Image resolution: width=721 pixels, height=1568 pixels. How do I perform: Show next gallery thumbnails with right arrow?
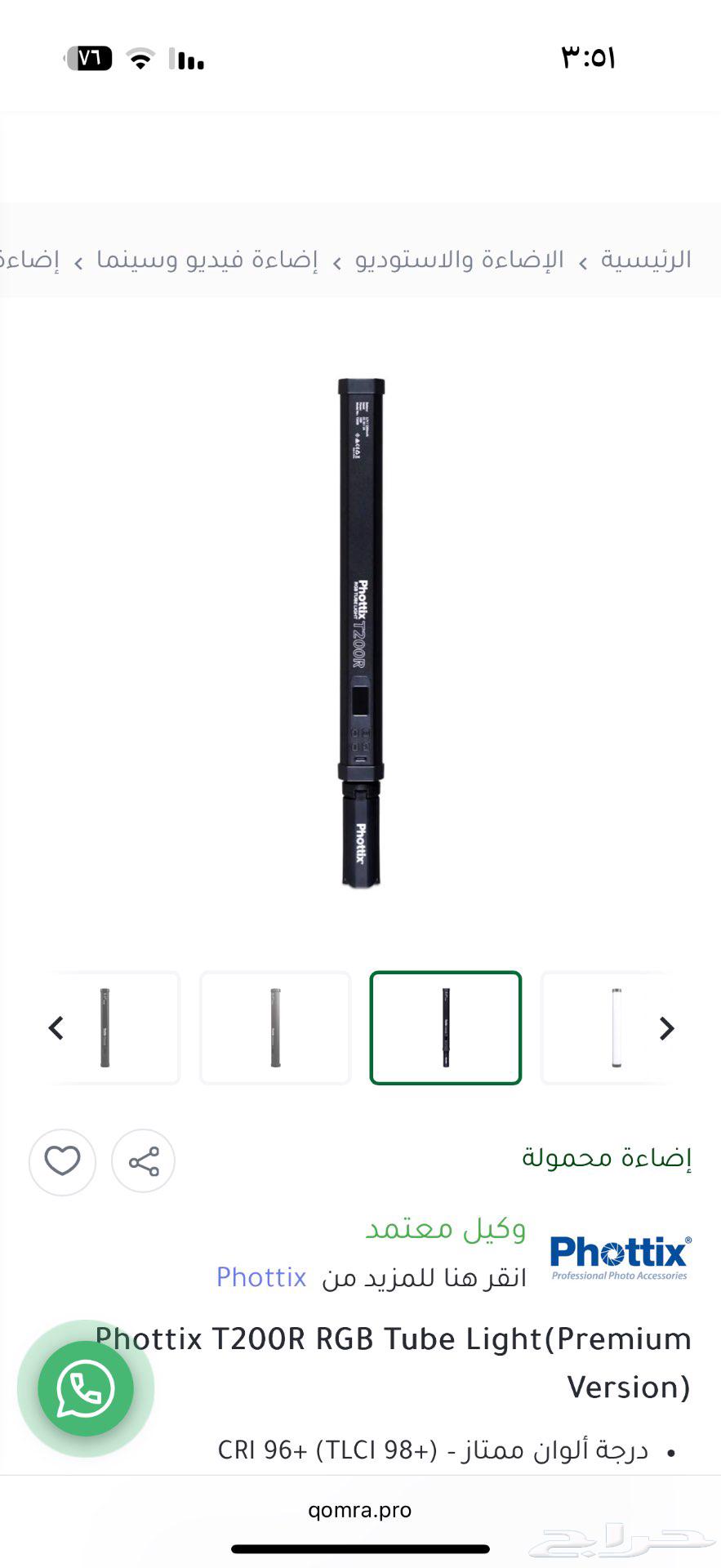pos(666,1027)
